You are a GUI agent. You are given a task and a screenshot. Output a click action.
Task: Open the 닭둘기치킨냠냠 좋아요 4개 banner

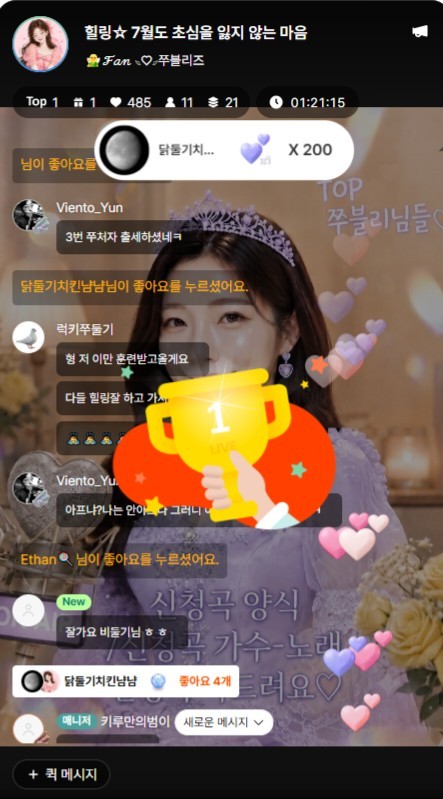[x=125, y=681]
